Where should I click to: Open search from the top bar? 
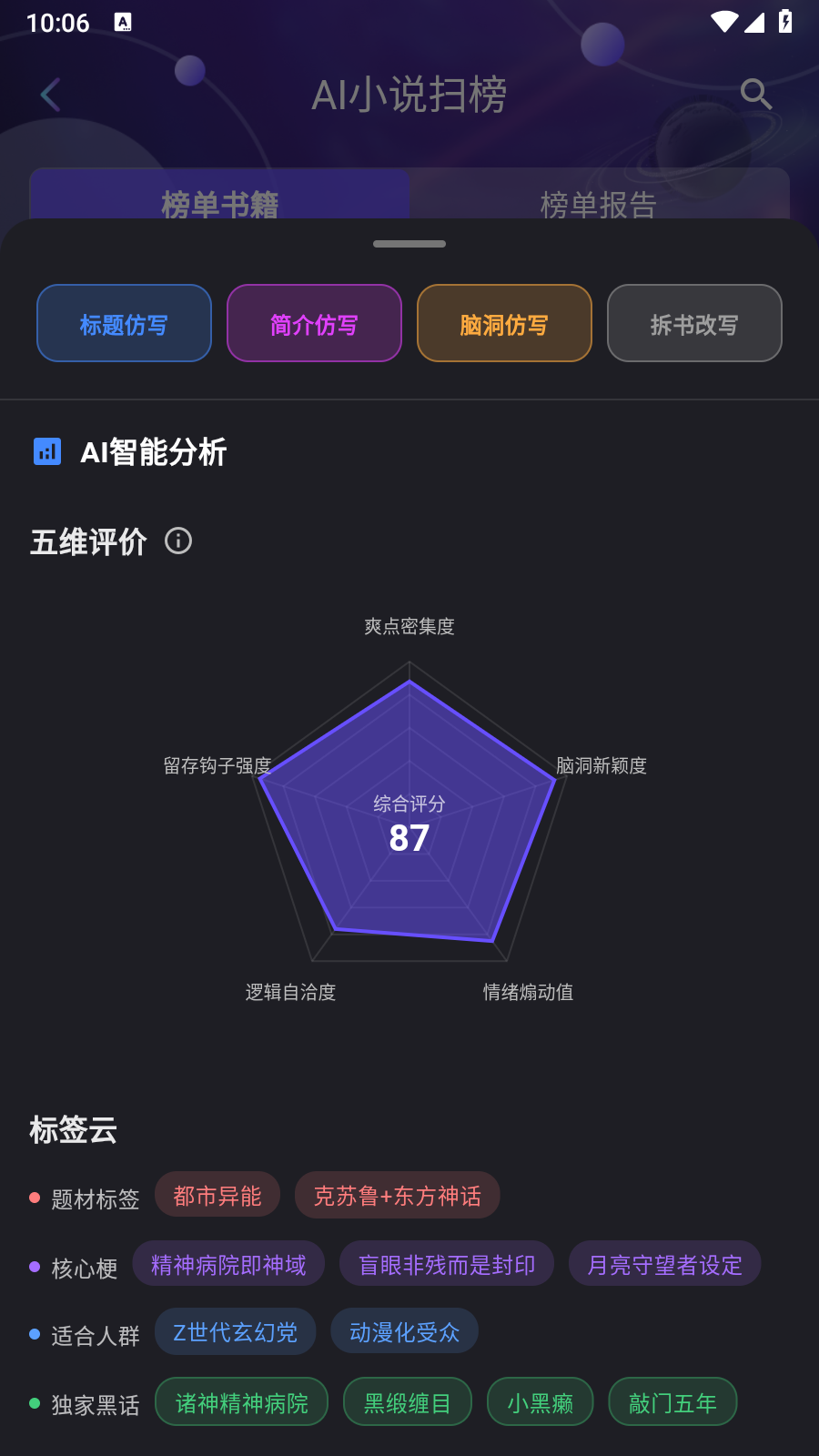coord(756,94)
